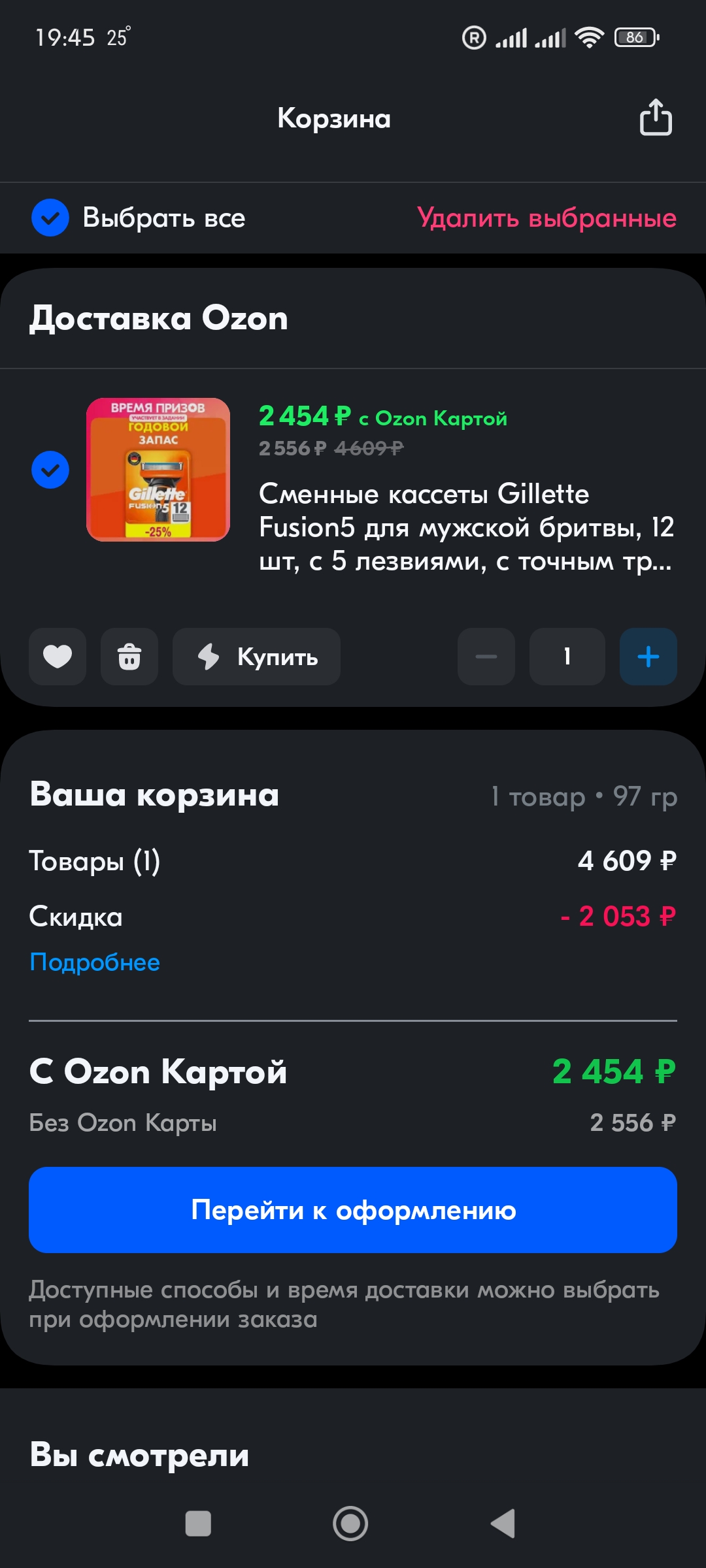Share the cart via the share icon
The height and width of the screenshot is (1568, 706).
pyautogui.click(x=655, y=118)
